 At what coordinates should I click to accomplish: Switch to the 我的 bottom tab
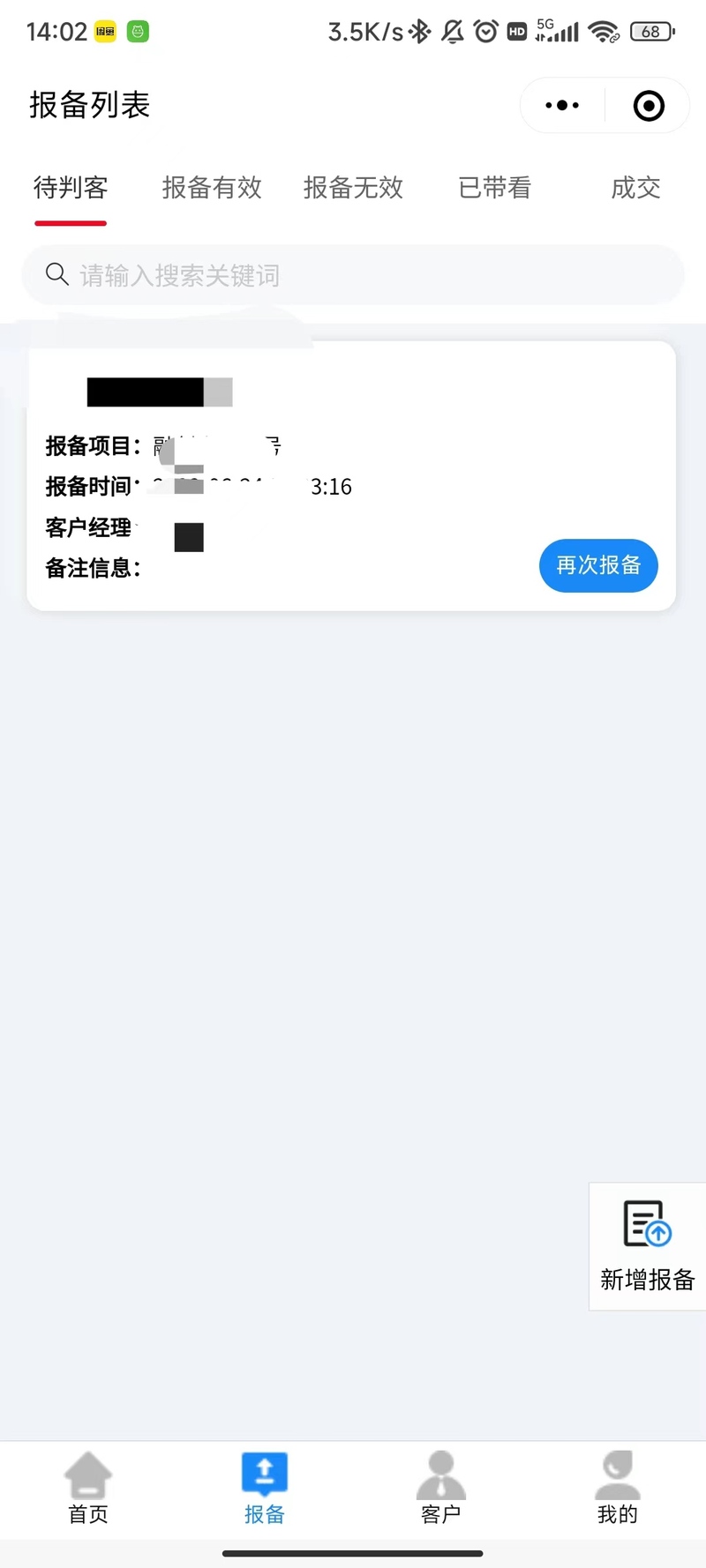(x=618, y=1489)
